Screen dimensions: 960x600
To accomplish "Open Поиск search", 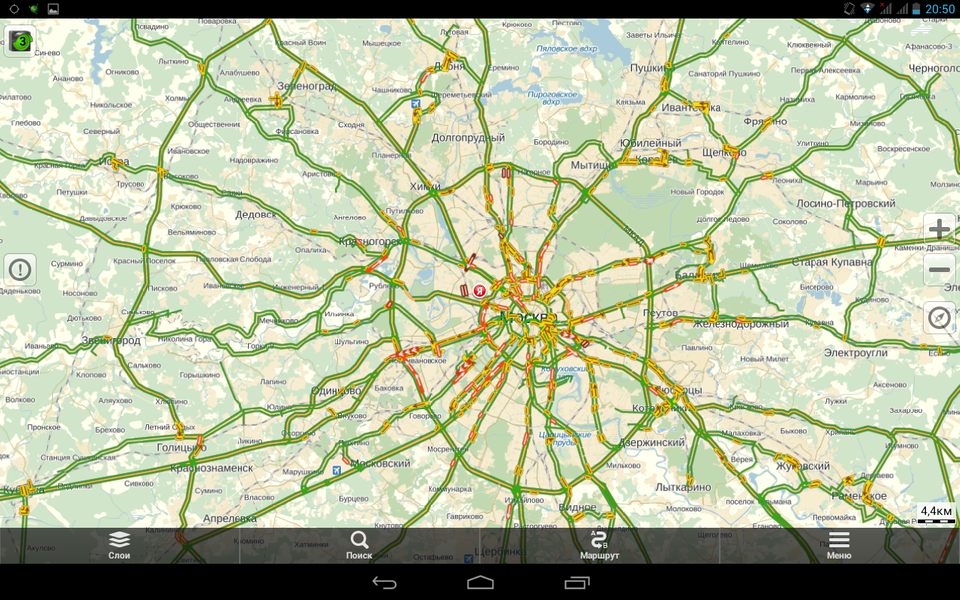I will point(359,545).
